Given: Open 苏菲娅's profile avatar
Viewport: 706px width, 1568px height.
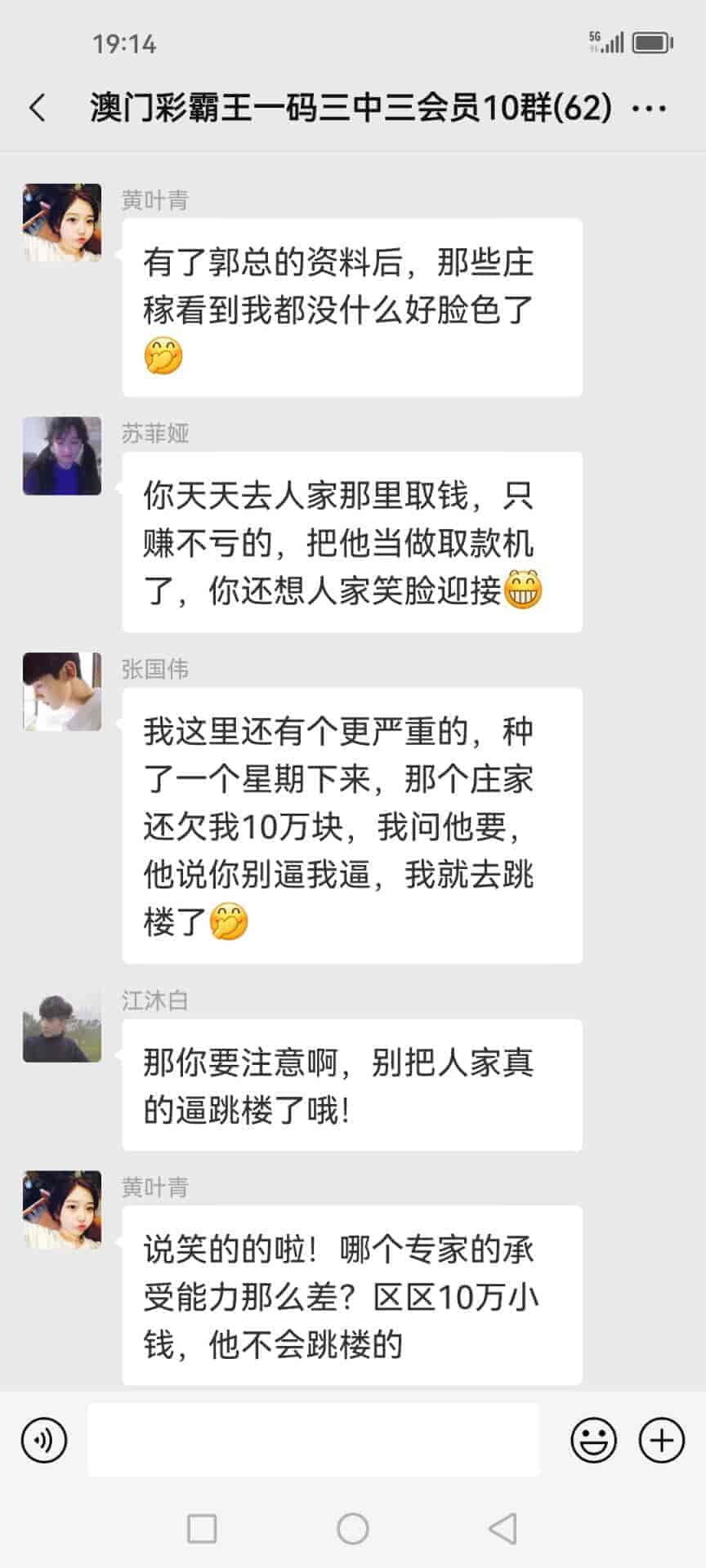Looking at the screenshot, I should pos(62,456).
